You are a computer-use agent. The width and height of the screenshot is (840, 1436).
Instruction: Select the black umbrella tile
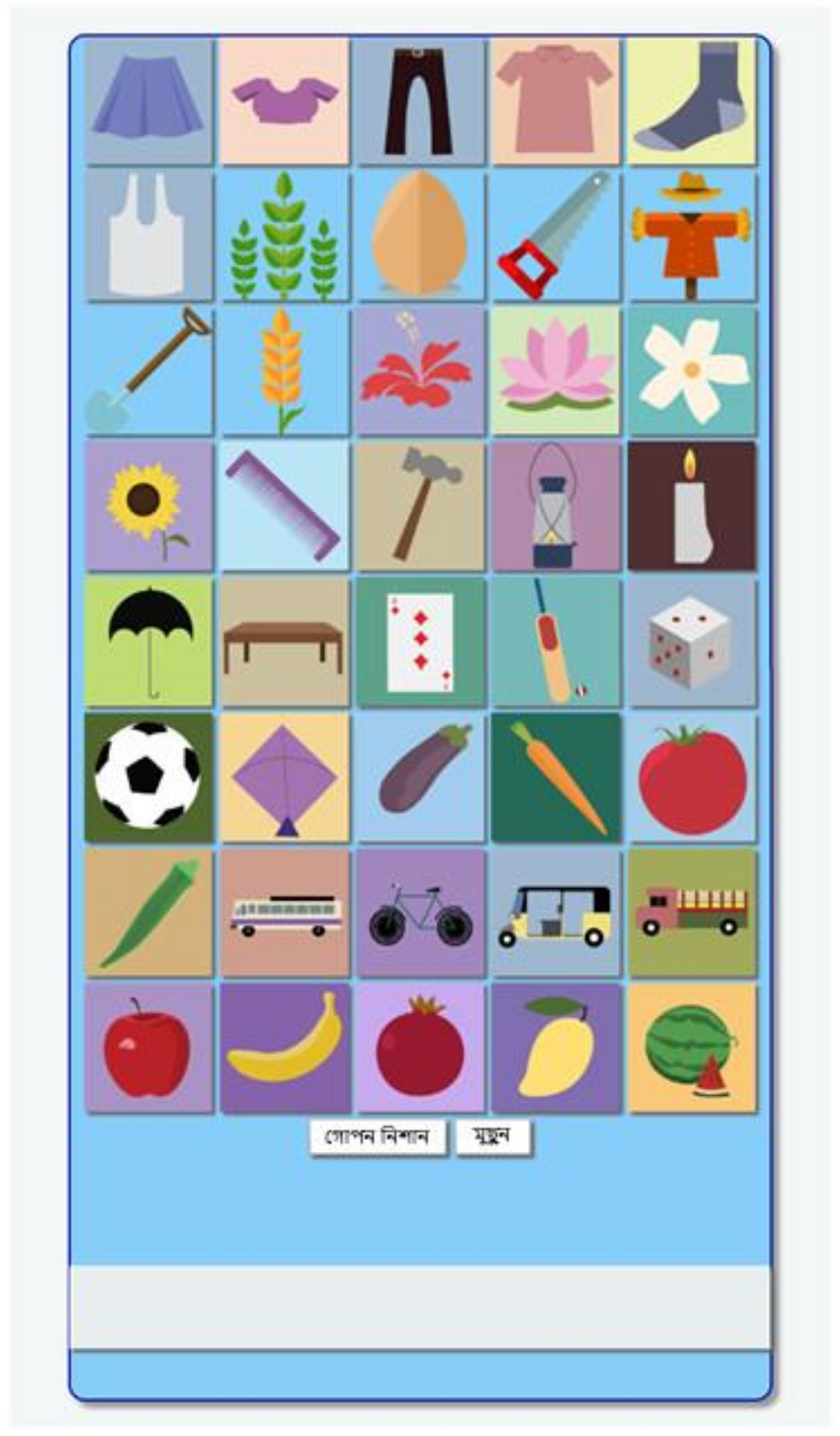[x=148, y=642]
